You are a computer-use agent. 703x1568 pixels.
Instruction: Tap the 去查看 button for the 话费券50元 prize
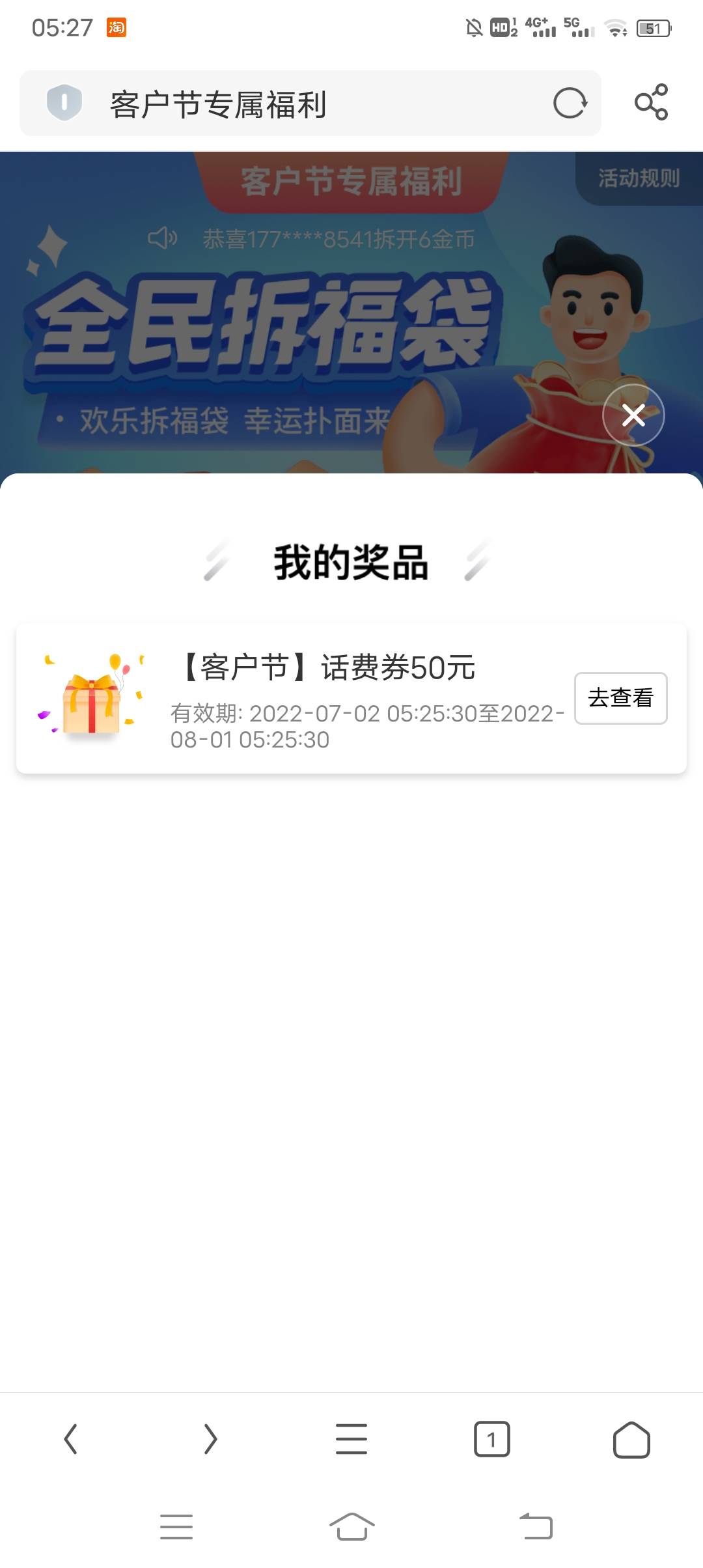click(620, 698)
